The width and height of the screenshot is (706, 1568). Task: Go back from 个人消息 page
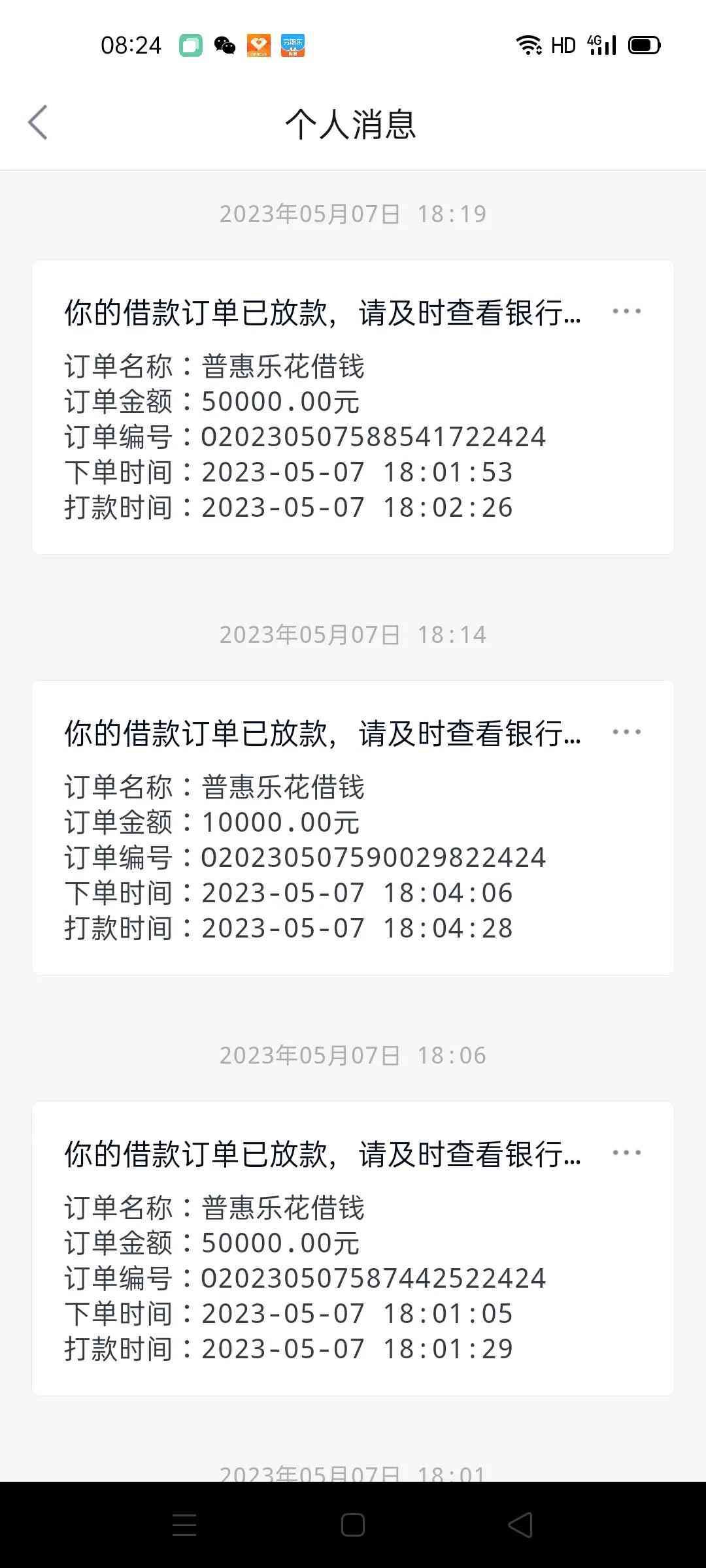(38, 122)
